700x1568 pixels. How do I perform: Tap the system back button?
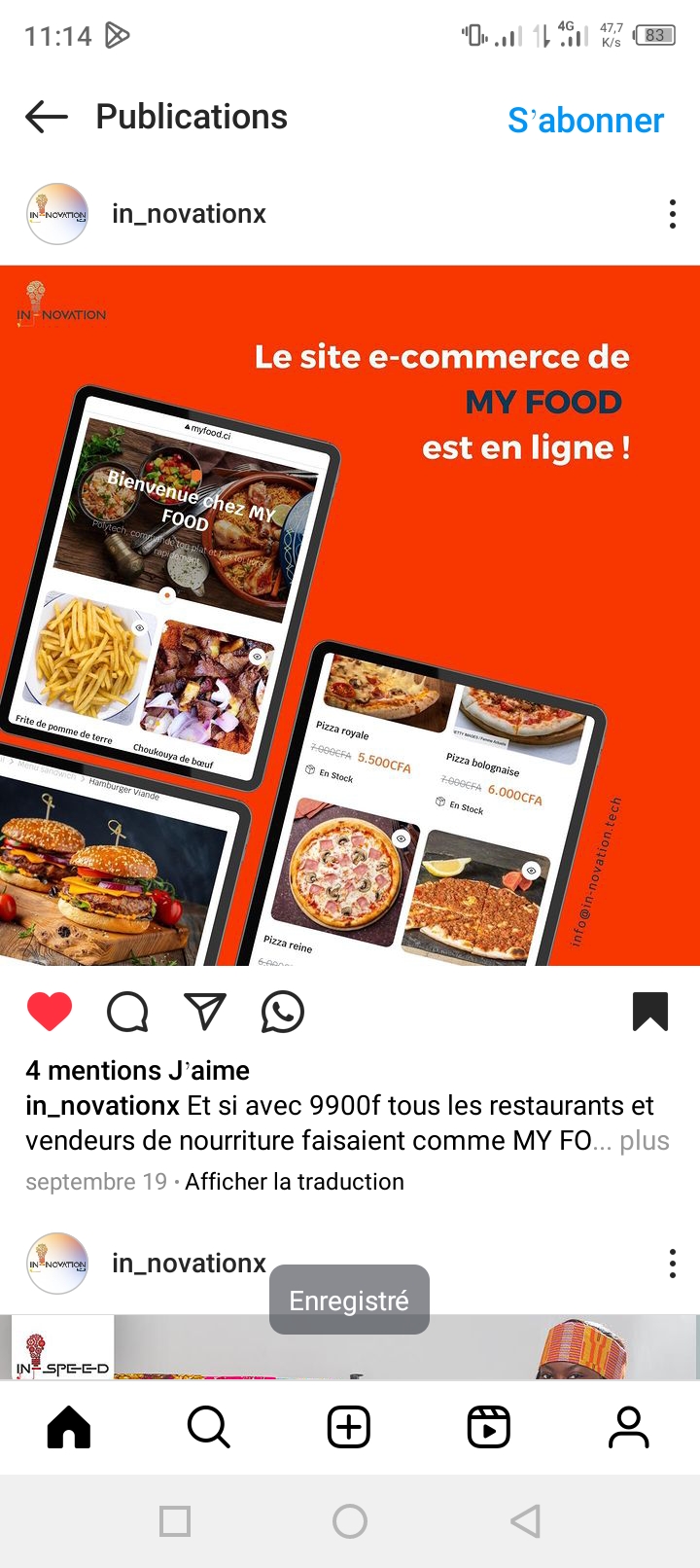tap(525, 1521)
